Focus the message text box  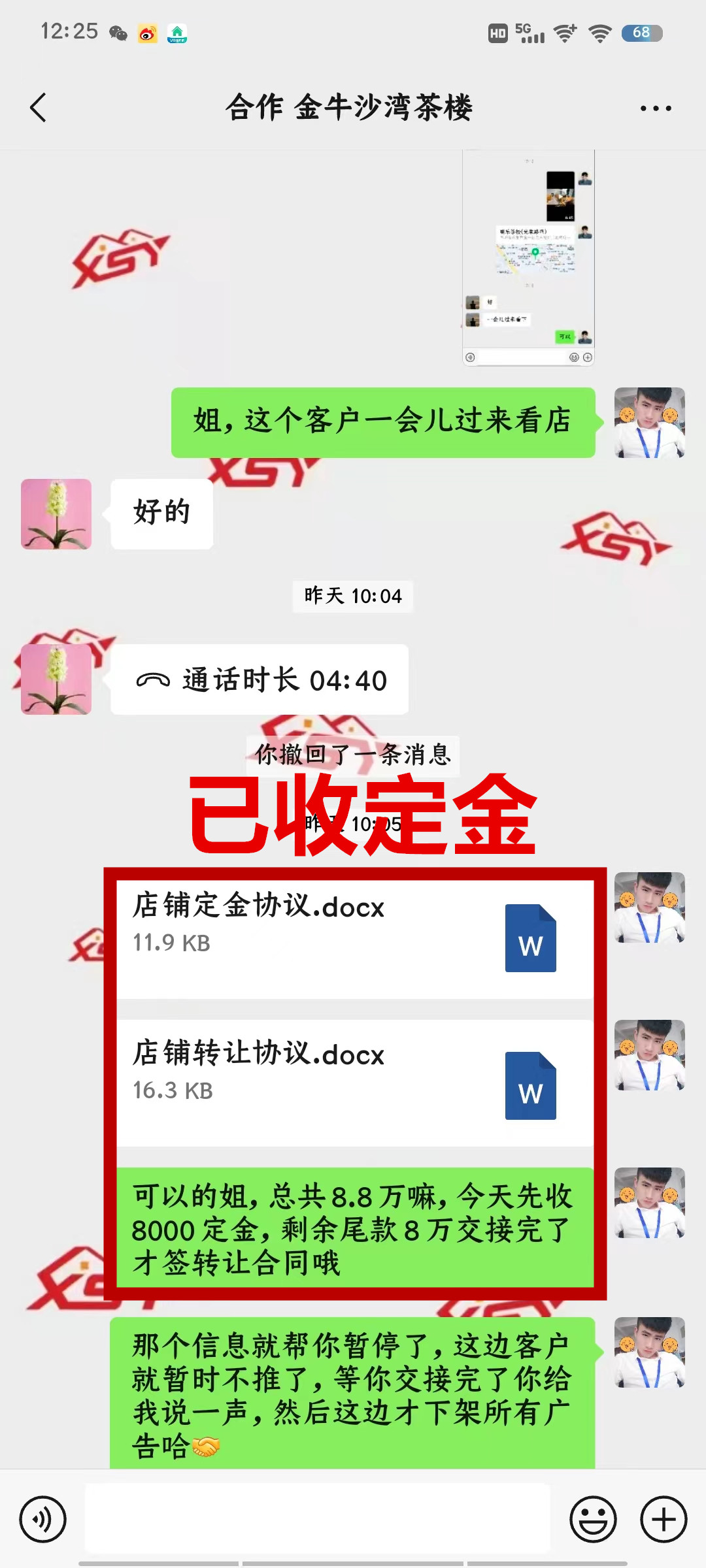(x=317, y=1519)
